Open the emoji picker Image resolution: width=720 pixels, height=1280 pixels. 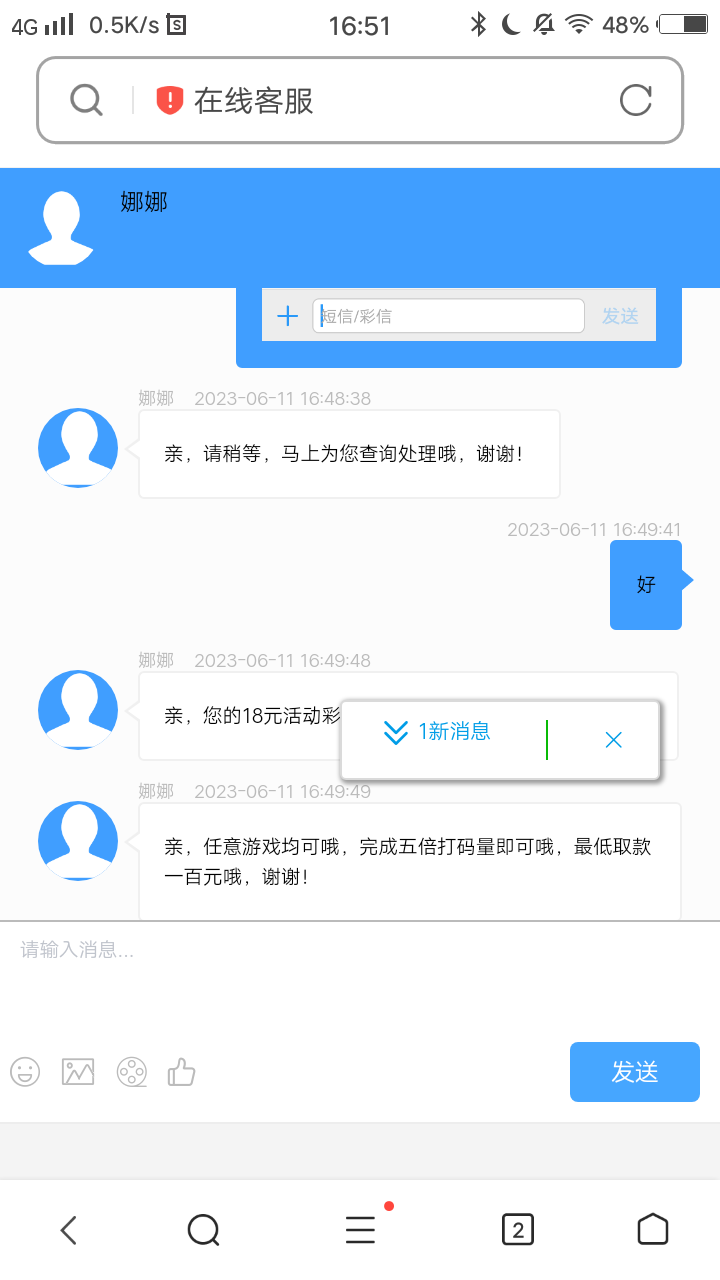tap(25, 1072)
